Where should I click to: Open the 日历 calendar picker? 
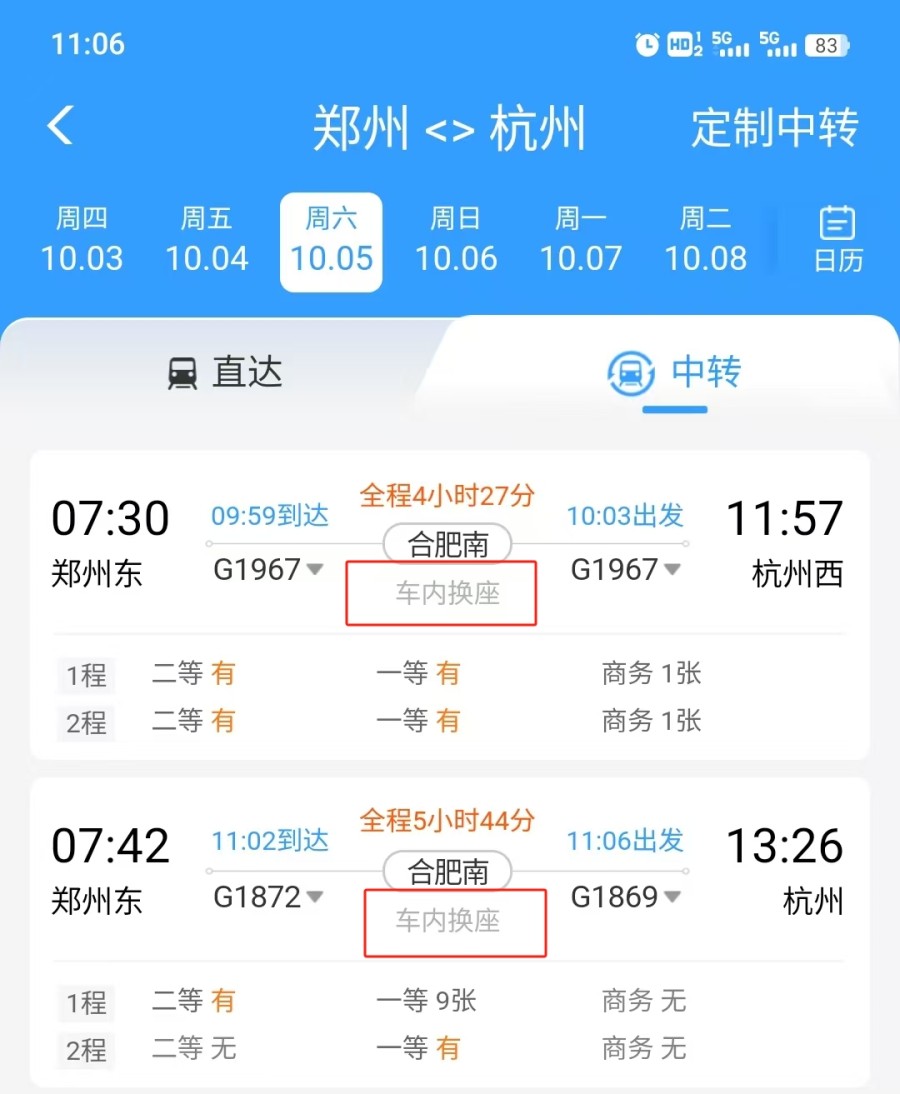[x=837, y=241]
